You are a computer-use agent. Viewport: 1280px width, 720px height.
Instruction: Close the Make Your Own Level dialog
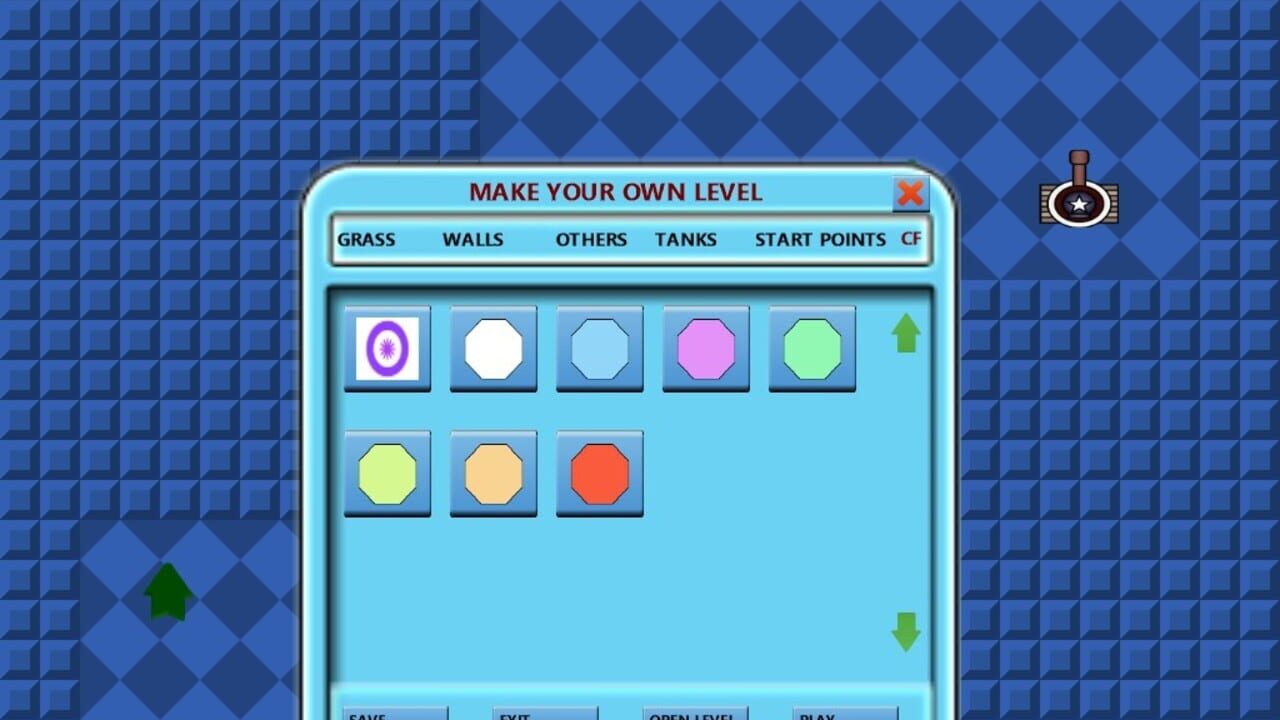click(910, 193)
